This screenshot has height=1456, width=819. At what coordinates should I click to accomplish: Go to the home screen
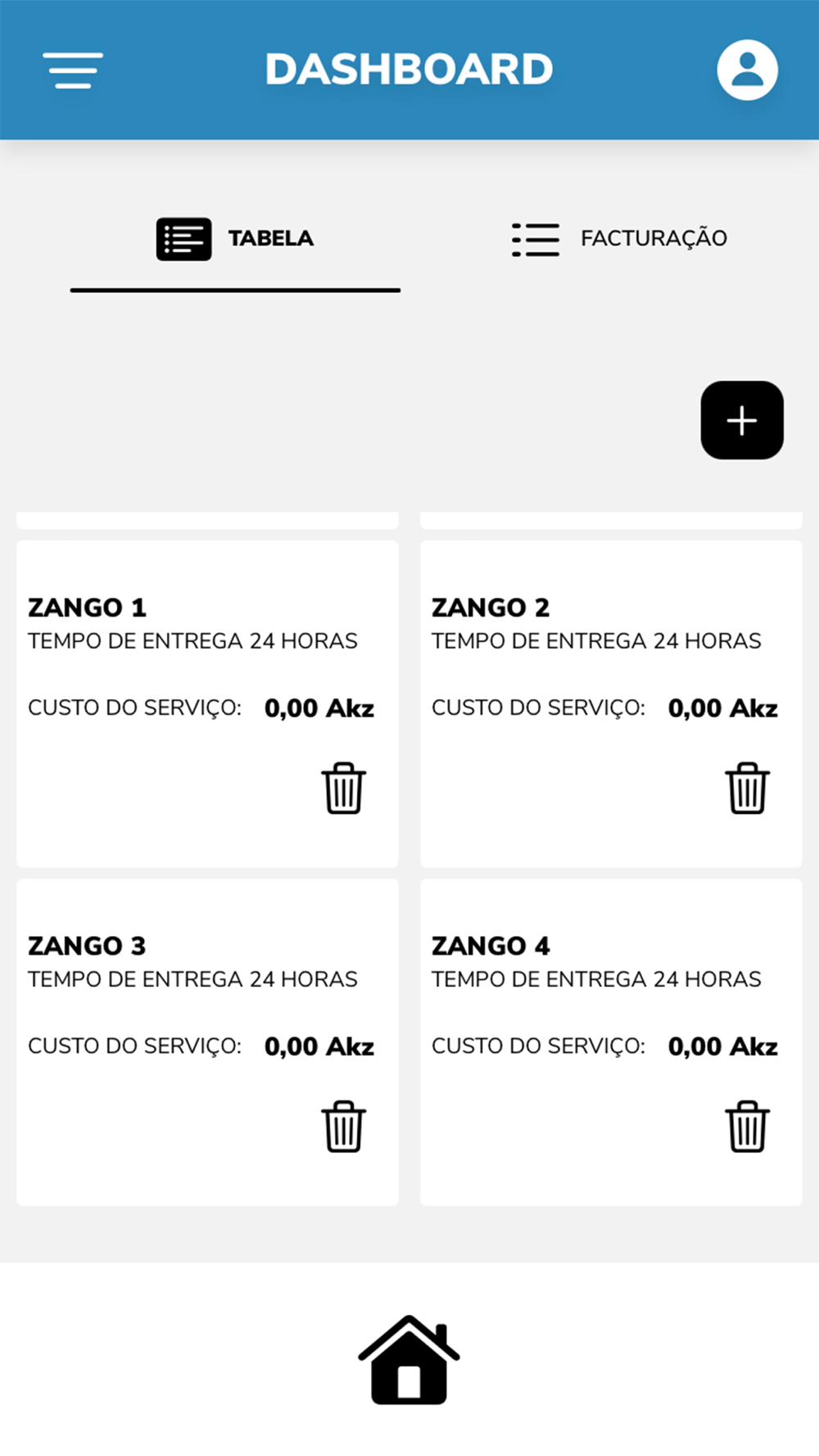tap(409, 1360)
